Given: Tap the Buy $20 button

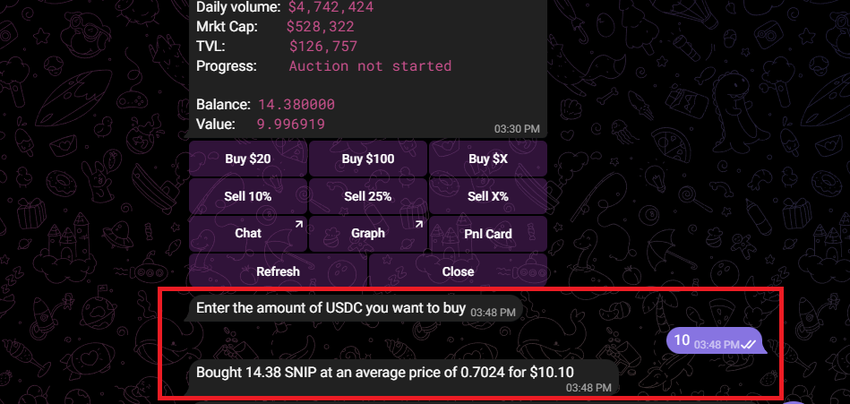Looking at the screenshot, I should [x=248, y=159].
